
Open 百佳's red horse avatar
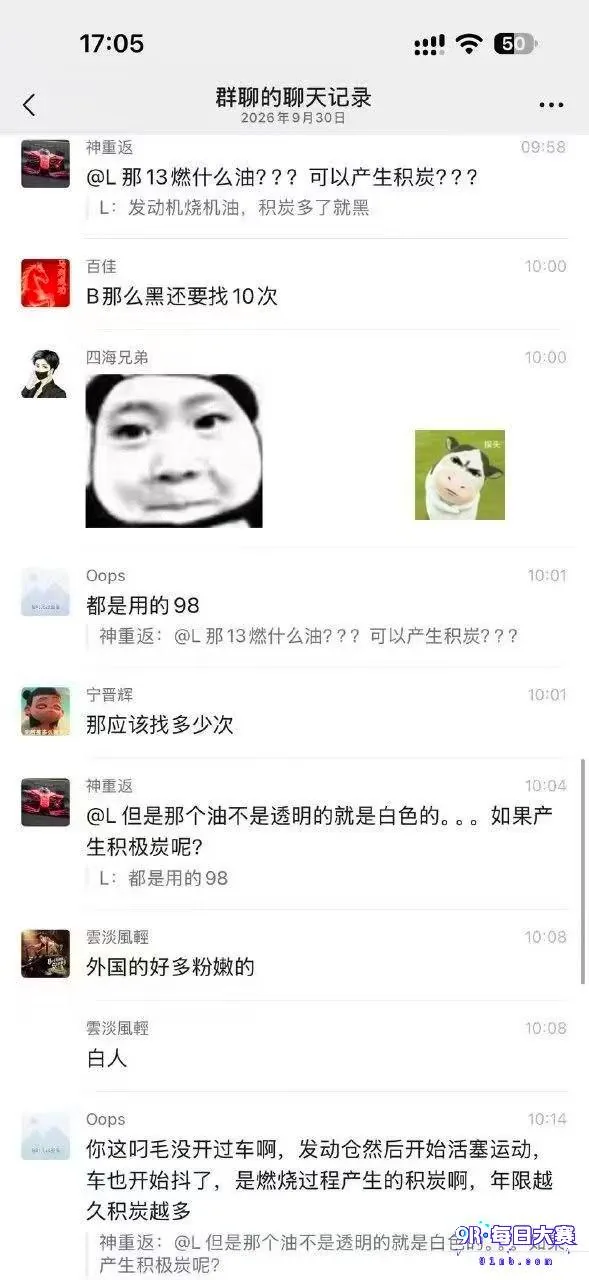click(x=46, y=283)
